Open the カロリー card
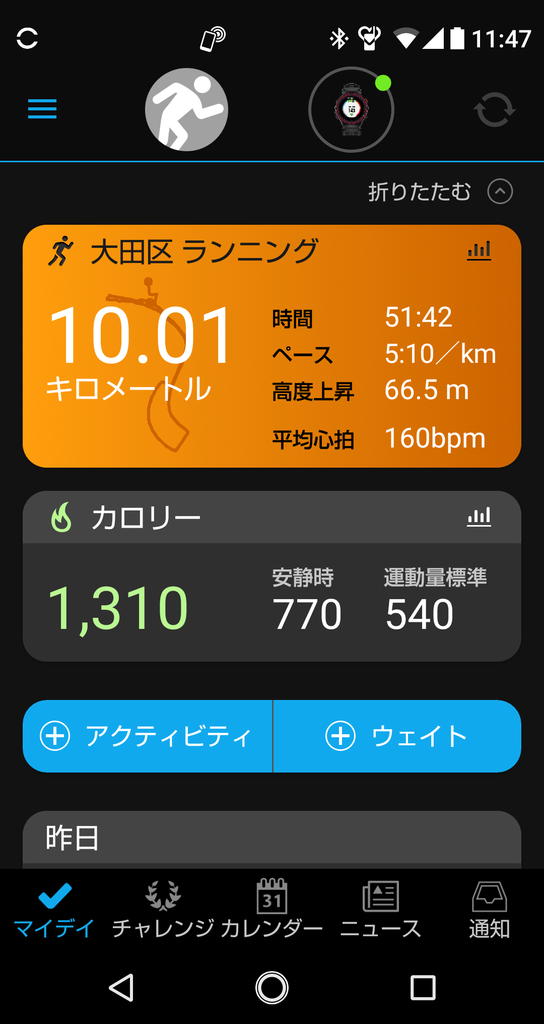This screenshot has height=1024, width=544. click(272, 576)
